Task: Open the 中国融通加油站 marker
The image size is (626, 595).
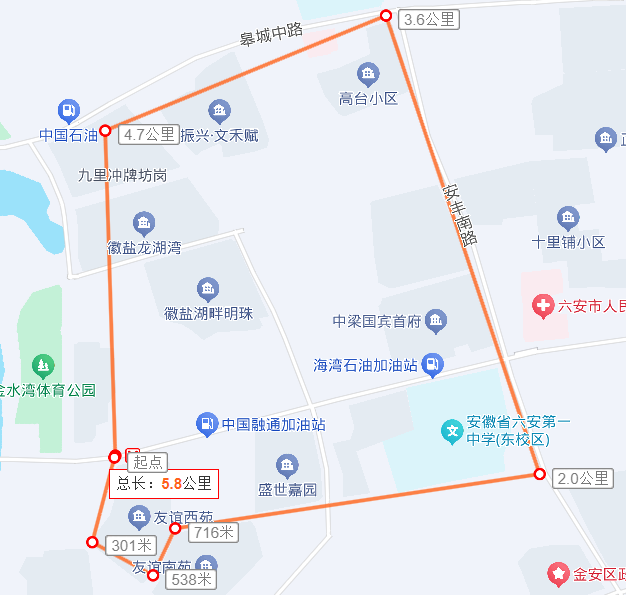Action: 207,424
